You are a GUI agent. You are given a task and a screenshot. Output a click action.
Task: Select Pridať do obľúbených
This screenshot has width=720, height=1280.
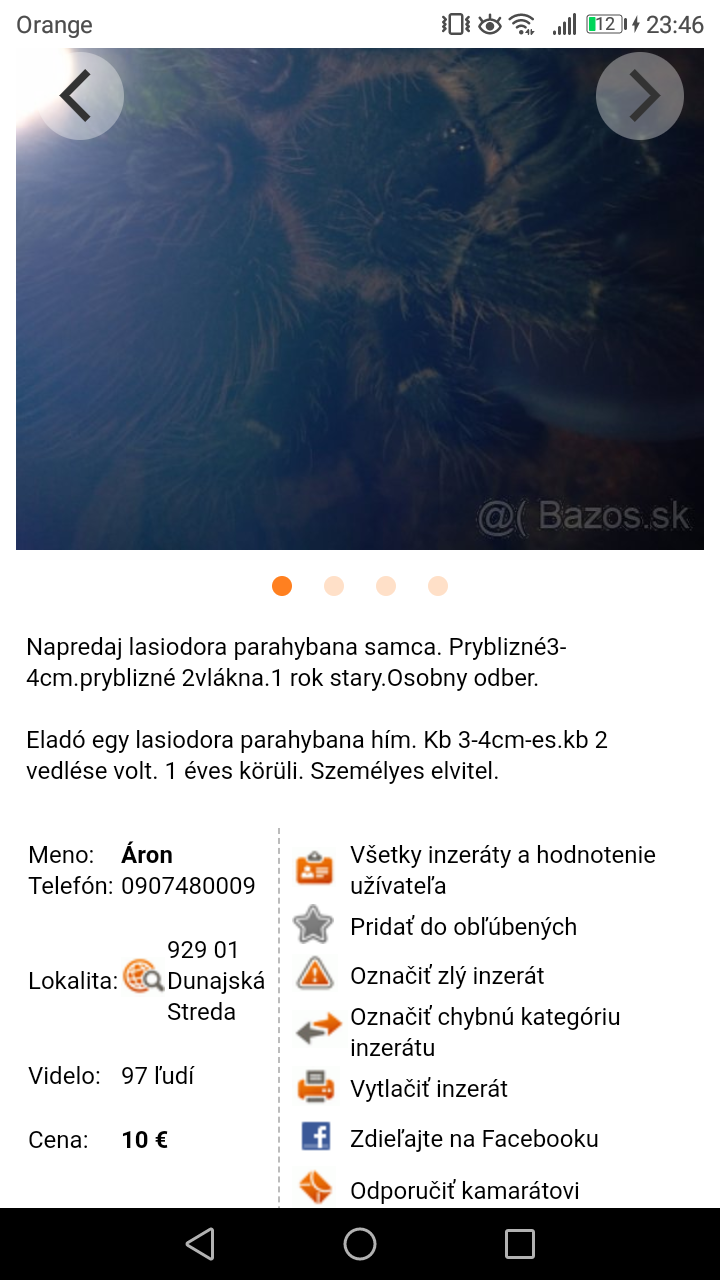[463, 927]
